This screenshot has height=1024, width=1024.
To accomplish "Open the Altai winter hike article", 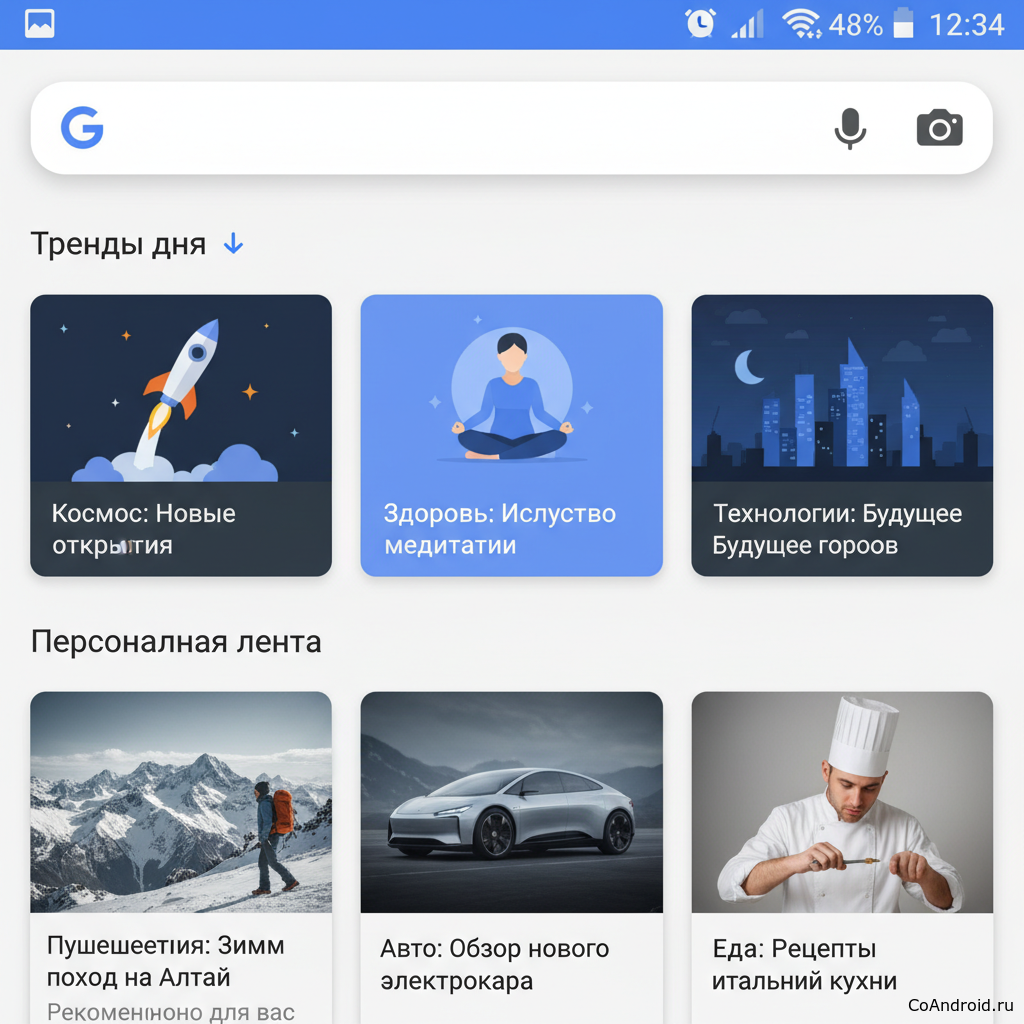I will coord(181,850).
